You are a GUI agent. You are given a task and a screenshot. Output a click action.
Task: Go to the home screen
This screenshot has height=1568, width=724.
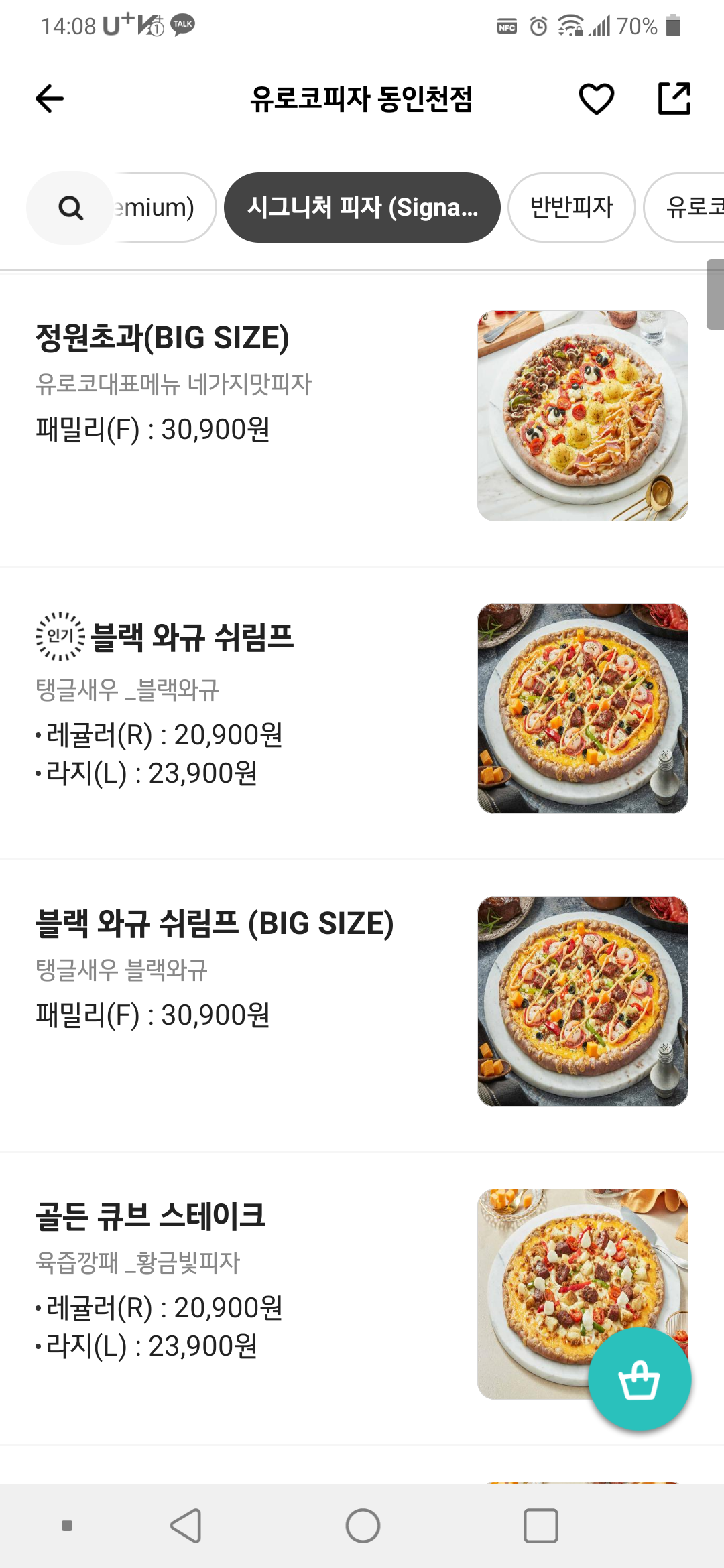(x=363, y=1526)
